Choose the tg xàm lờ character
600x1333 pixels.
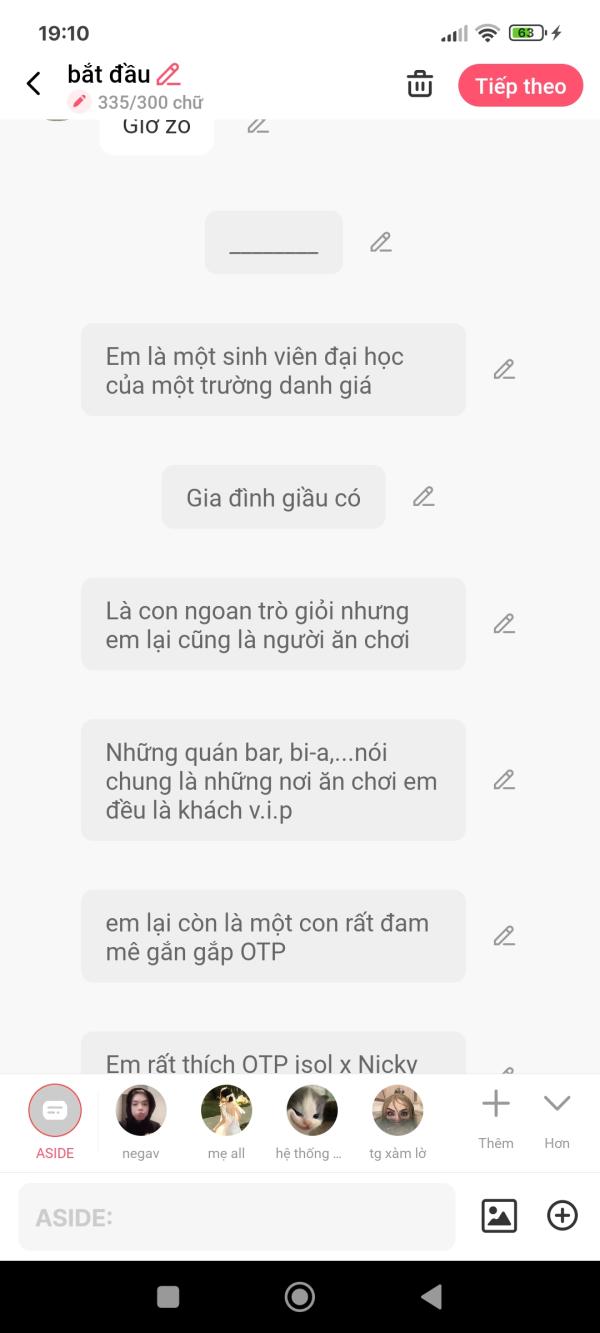click(x=397, y=1122)
